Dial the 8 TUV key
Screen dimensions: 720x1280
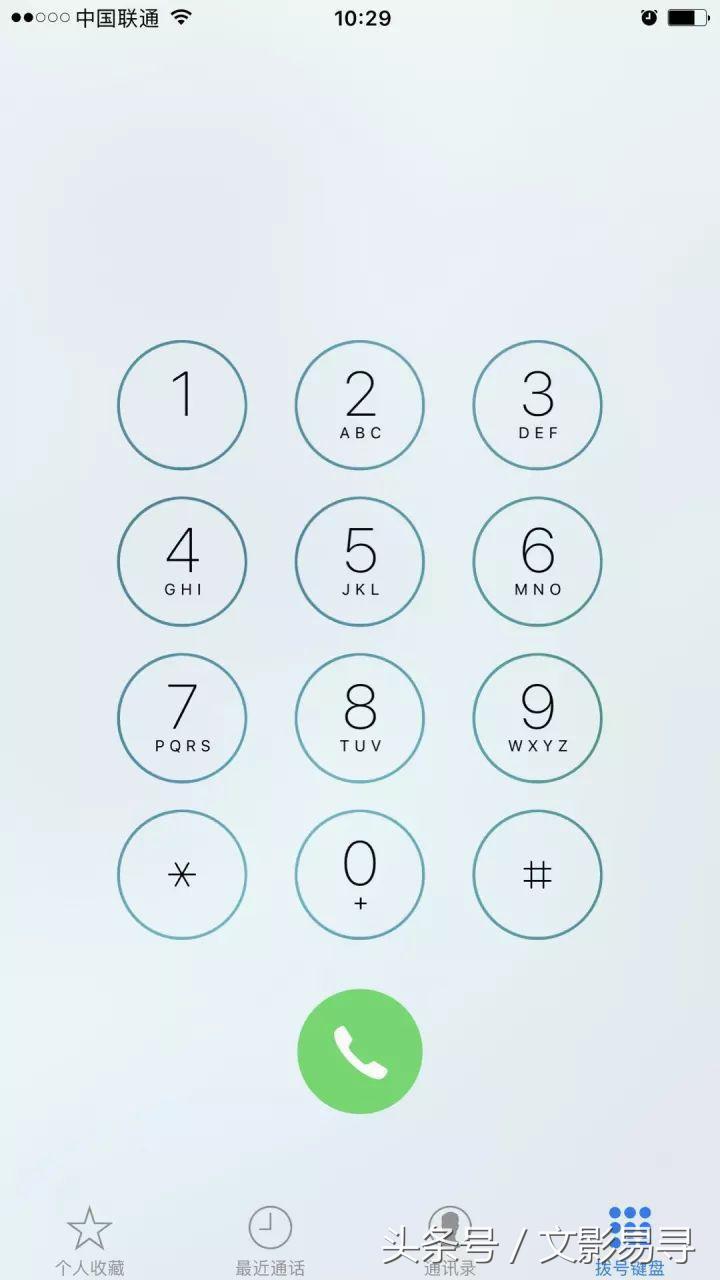[360, 717]
